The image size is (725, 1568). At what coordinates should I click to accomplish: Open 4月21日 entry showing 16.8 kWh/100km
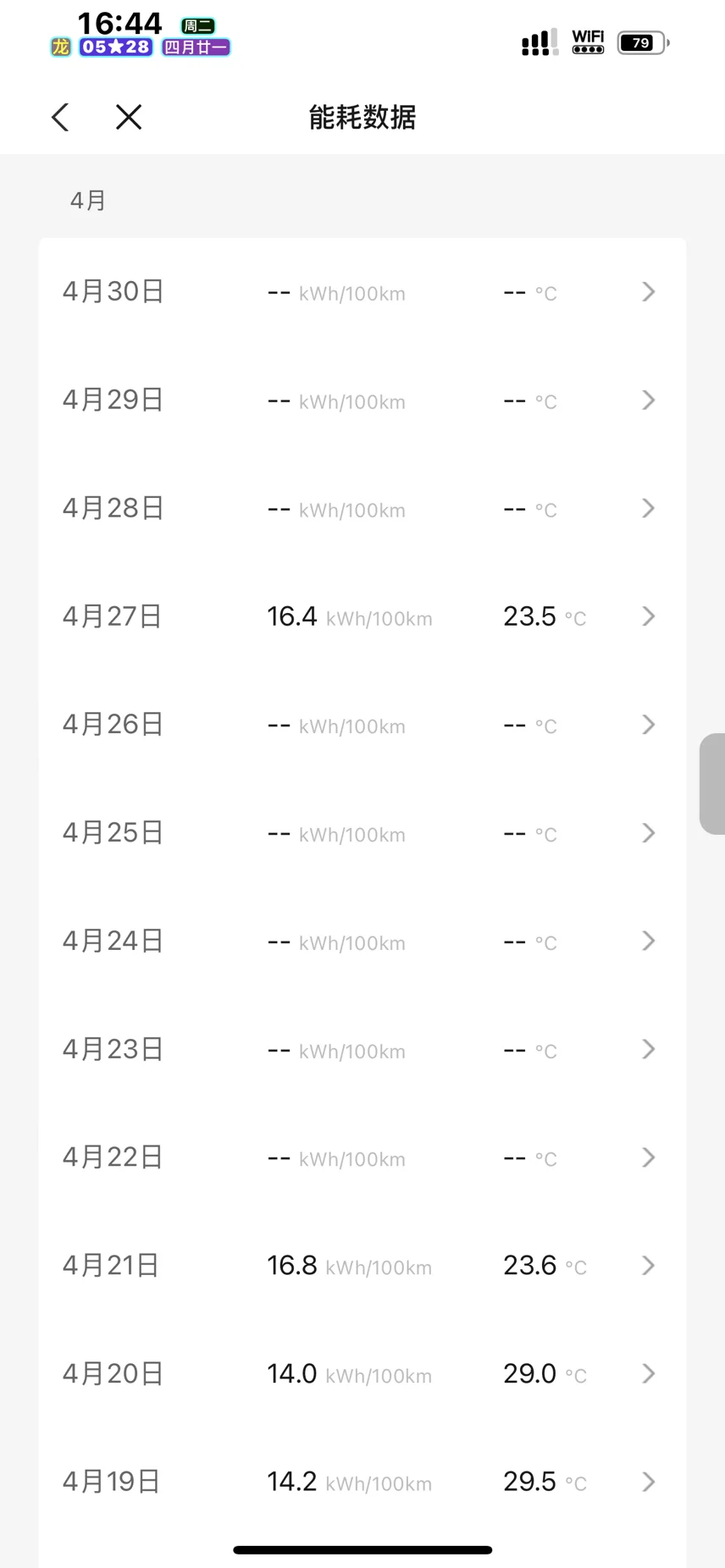(x=362, y=1266)
